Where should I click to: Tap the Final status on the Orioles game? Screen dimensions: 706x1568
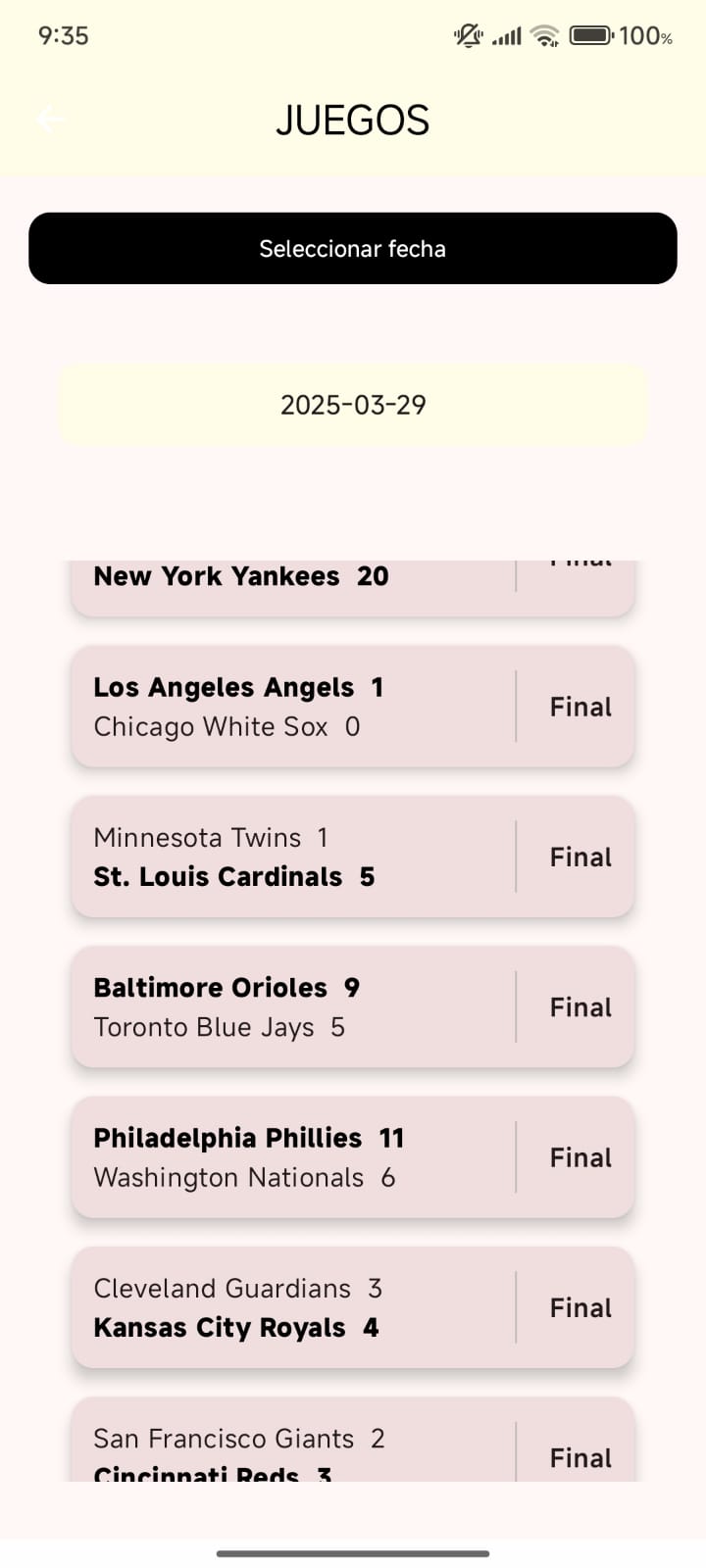click(580, 1006)
